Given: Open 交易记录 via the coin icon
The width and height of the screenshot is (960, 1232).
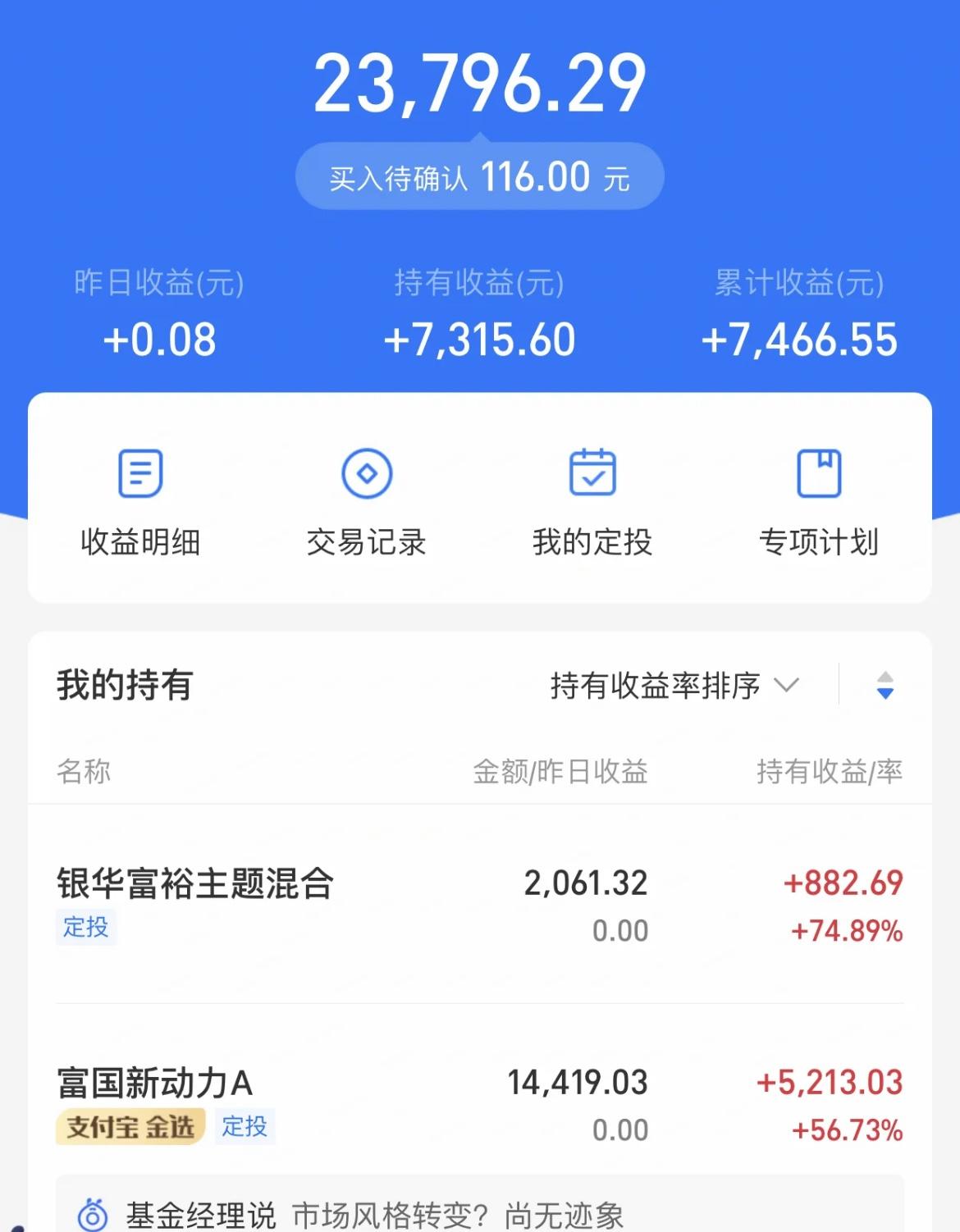Looking at the screenshot, I should click(x=367, y=473).
